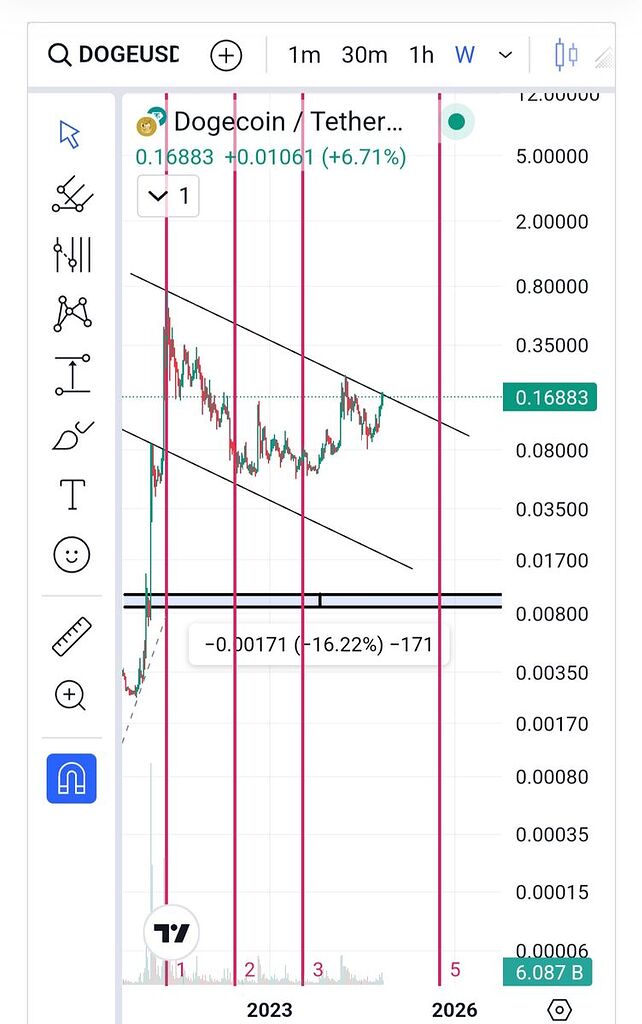The height and width of the screenshot is (1024, 642).
Task: Open the DOGEUSD symbol search
Action: point(113,55)
